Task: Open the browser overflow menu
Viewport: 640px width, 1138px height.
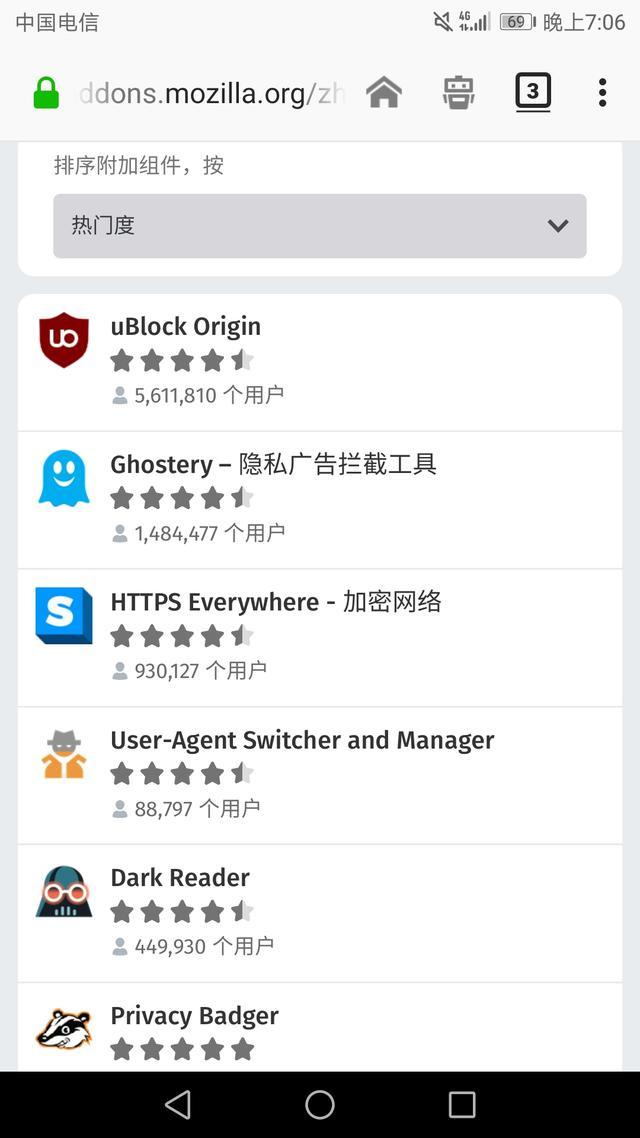Action: (x=602, y=93)
